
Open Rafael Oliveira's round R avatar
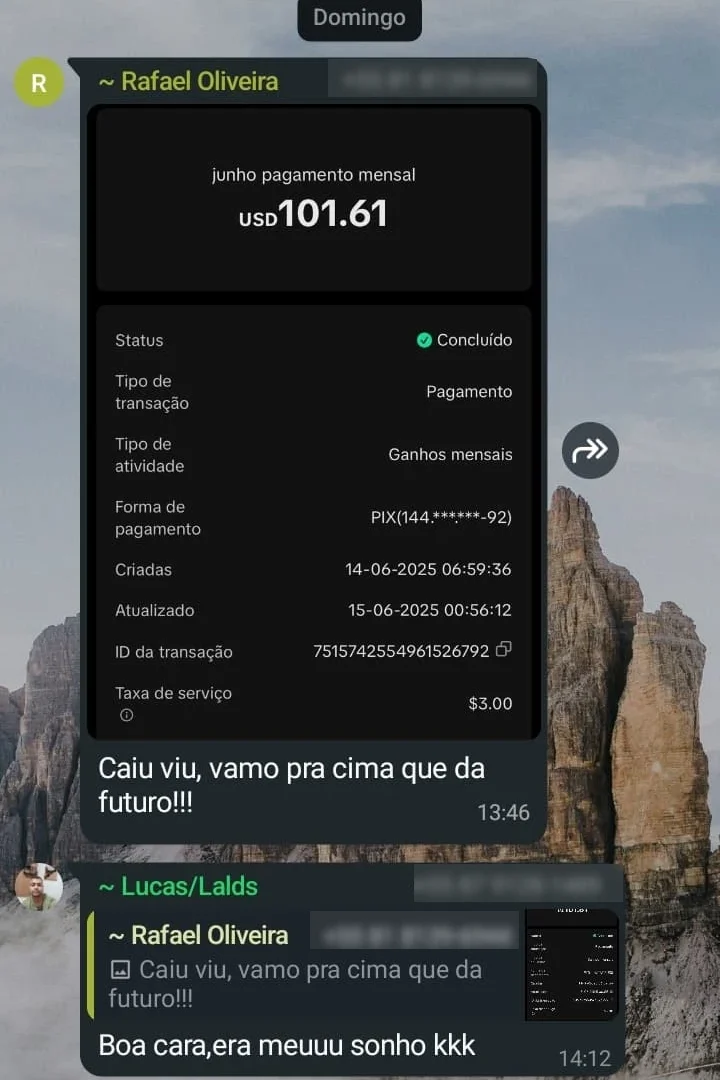pyautogui.click(x=39, y=83)
